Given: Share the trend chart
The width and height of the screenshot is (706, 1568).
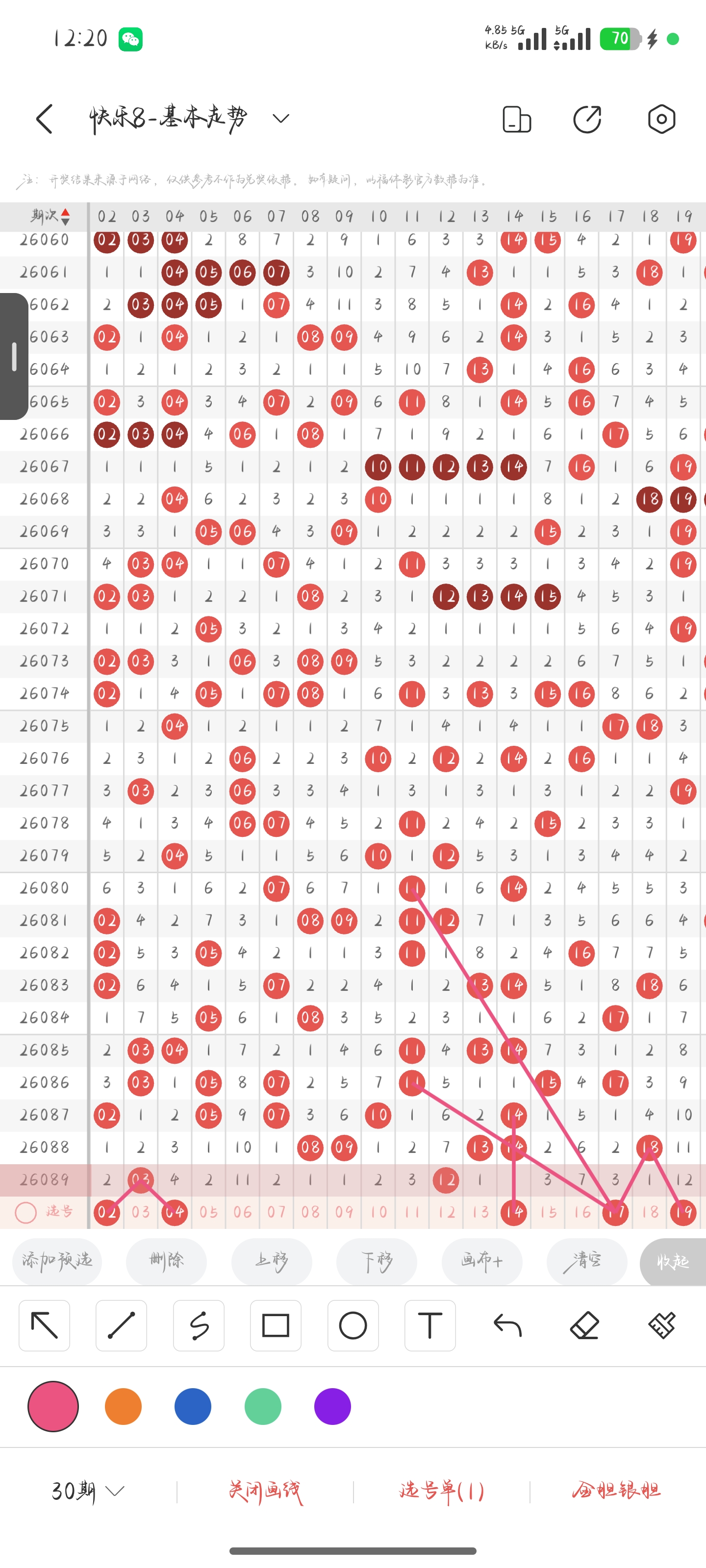Looking at the screenshot, I should (587, 119).
